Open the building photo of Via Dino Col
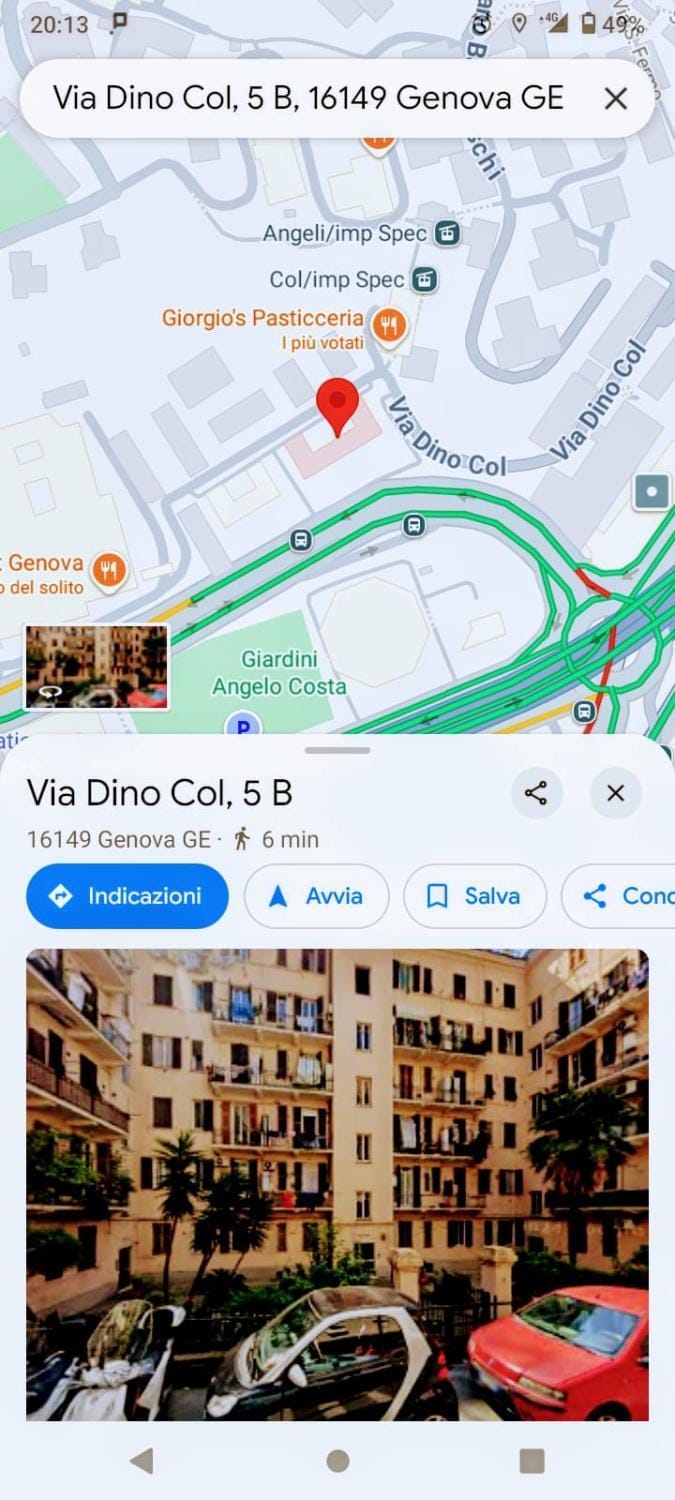This screenshot has height=1500, width=675. [337, 1184]
